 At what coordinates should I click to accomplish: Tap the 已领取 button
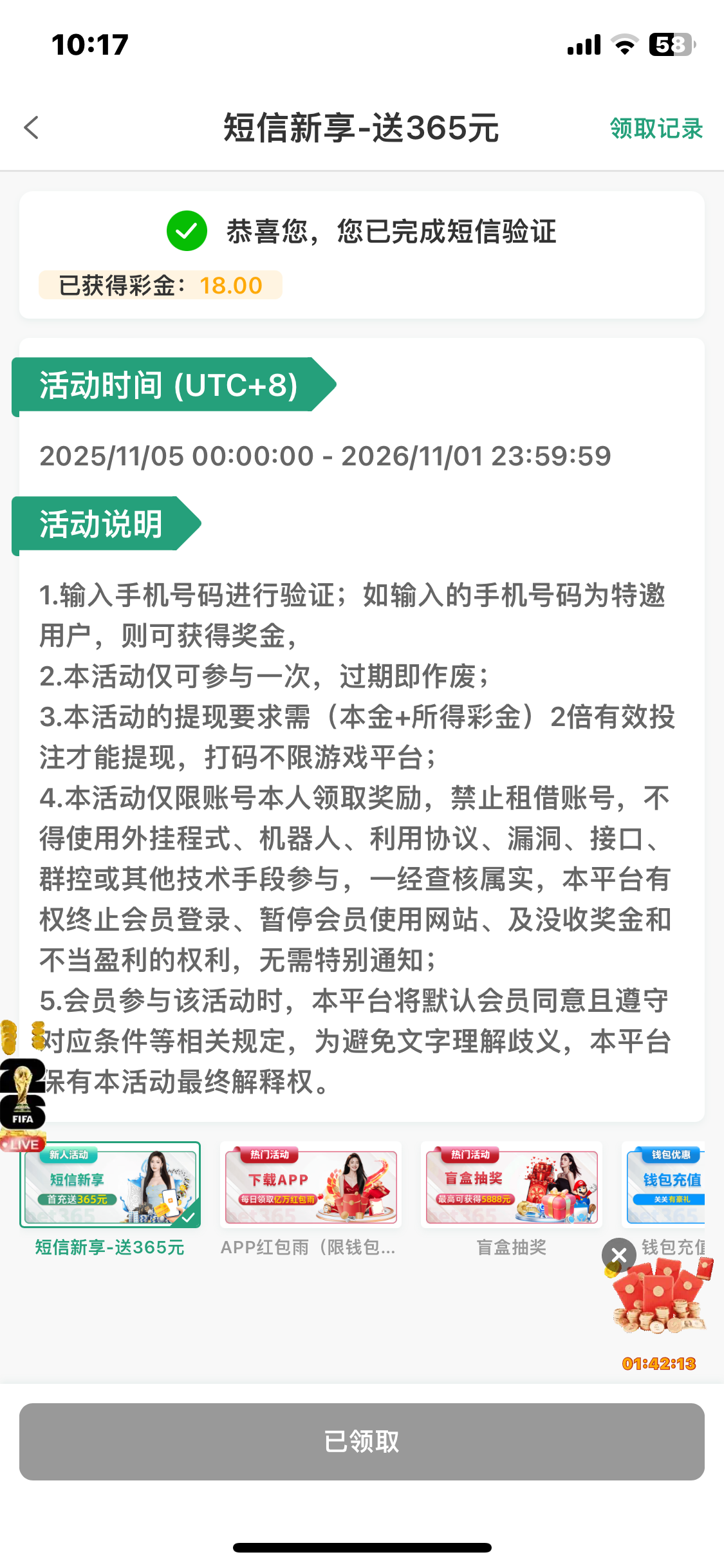click(362, 1442)
